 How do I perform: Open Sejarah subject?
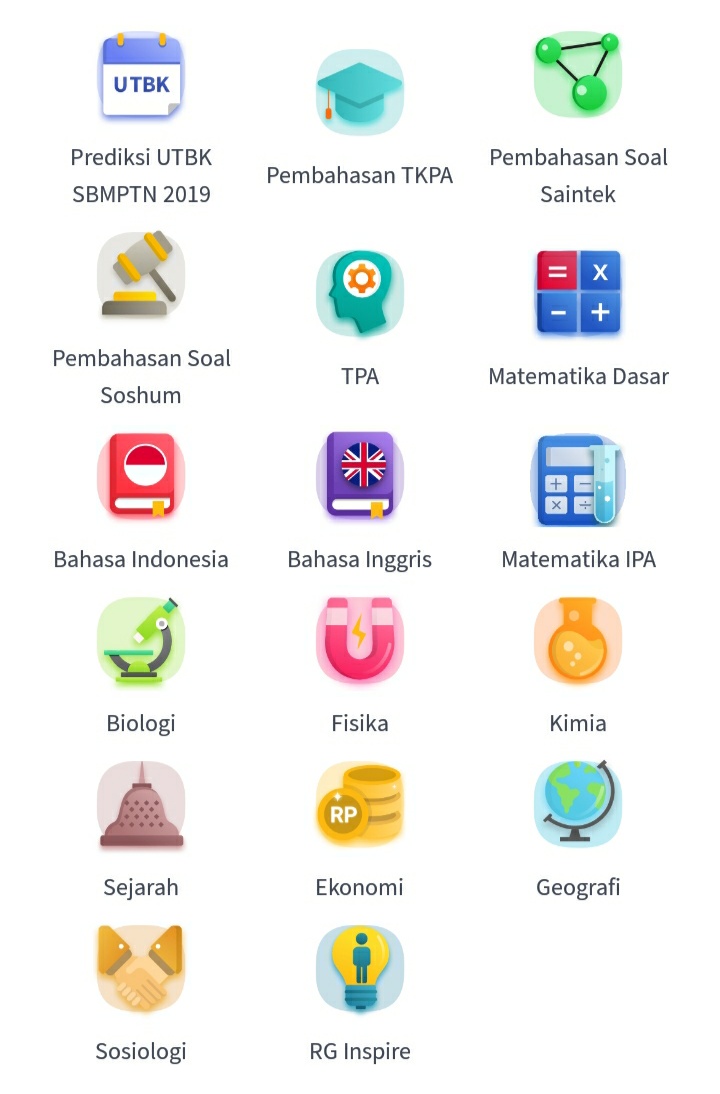click(x=141, y=805)
